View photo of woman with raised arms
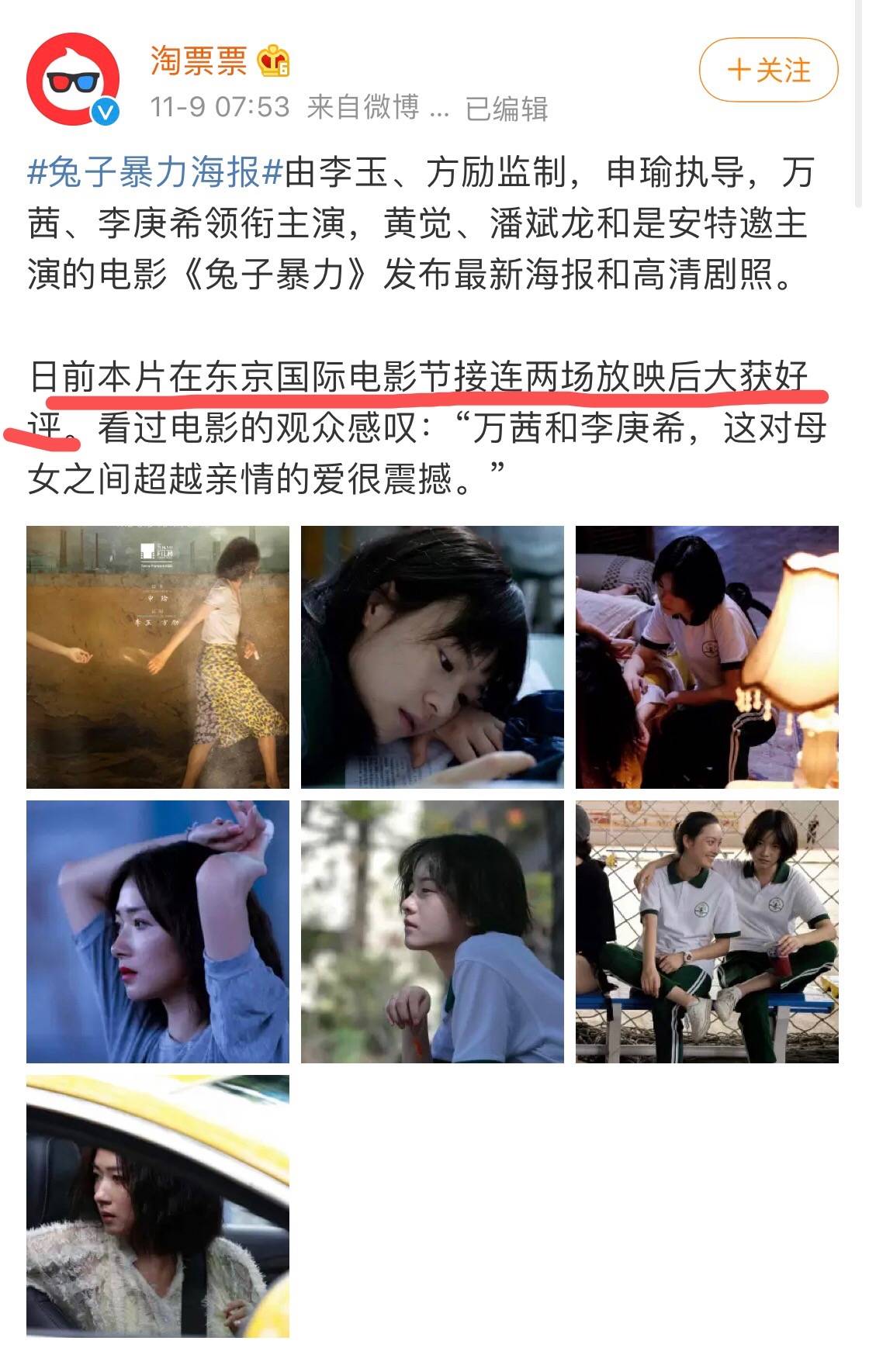Screen dimensions: 869x1372 [x=158, y=931]
